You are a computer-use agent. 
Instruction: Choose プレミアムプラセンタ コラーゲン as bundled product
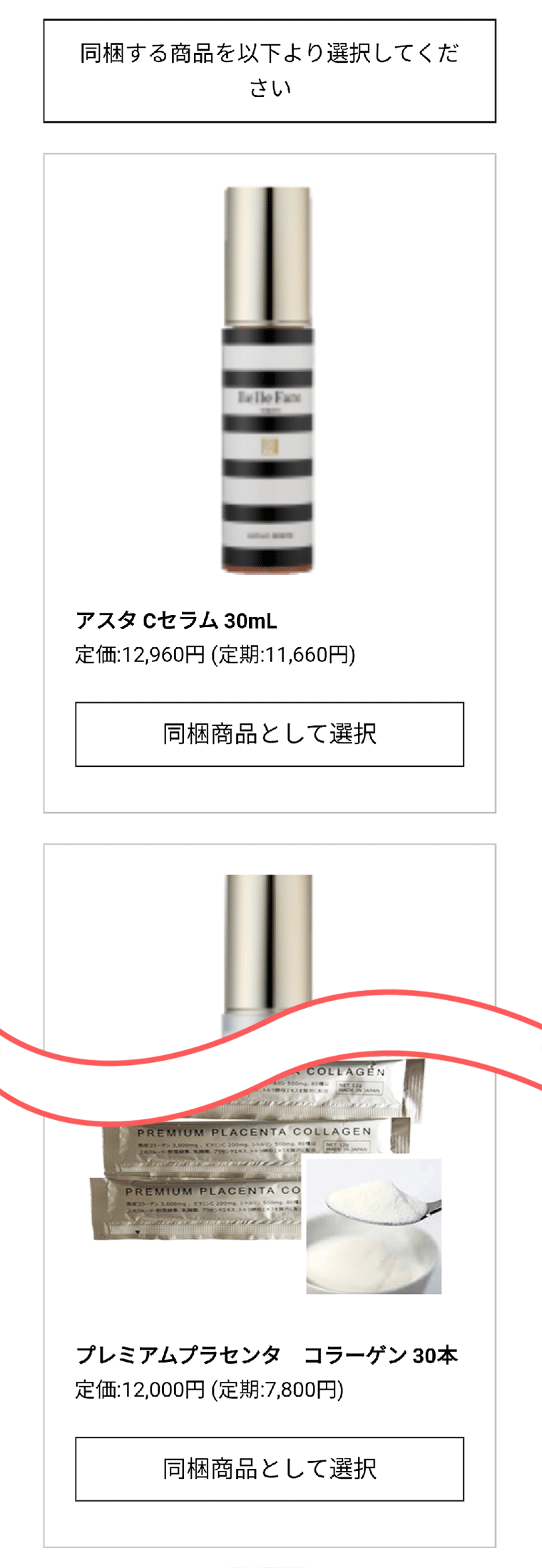click(270, 1469)
